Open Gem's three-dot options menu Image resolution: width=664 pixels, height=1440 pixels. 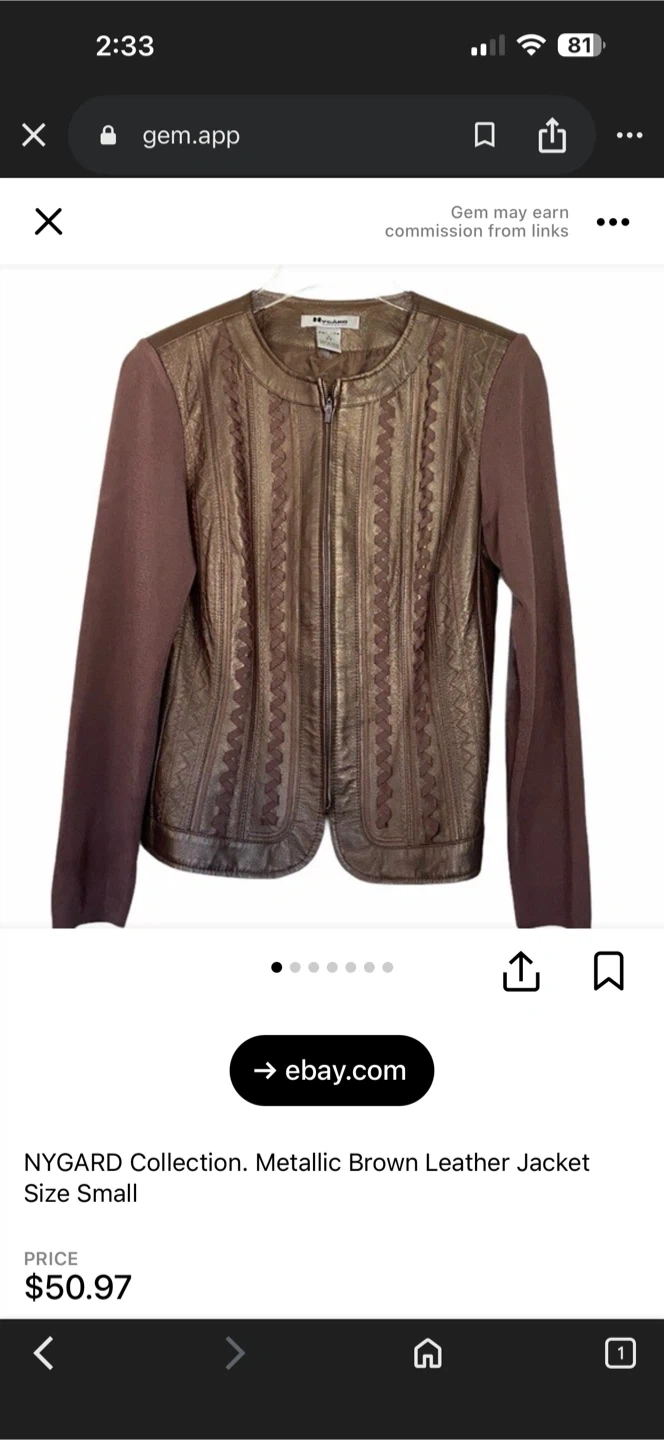612,221
